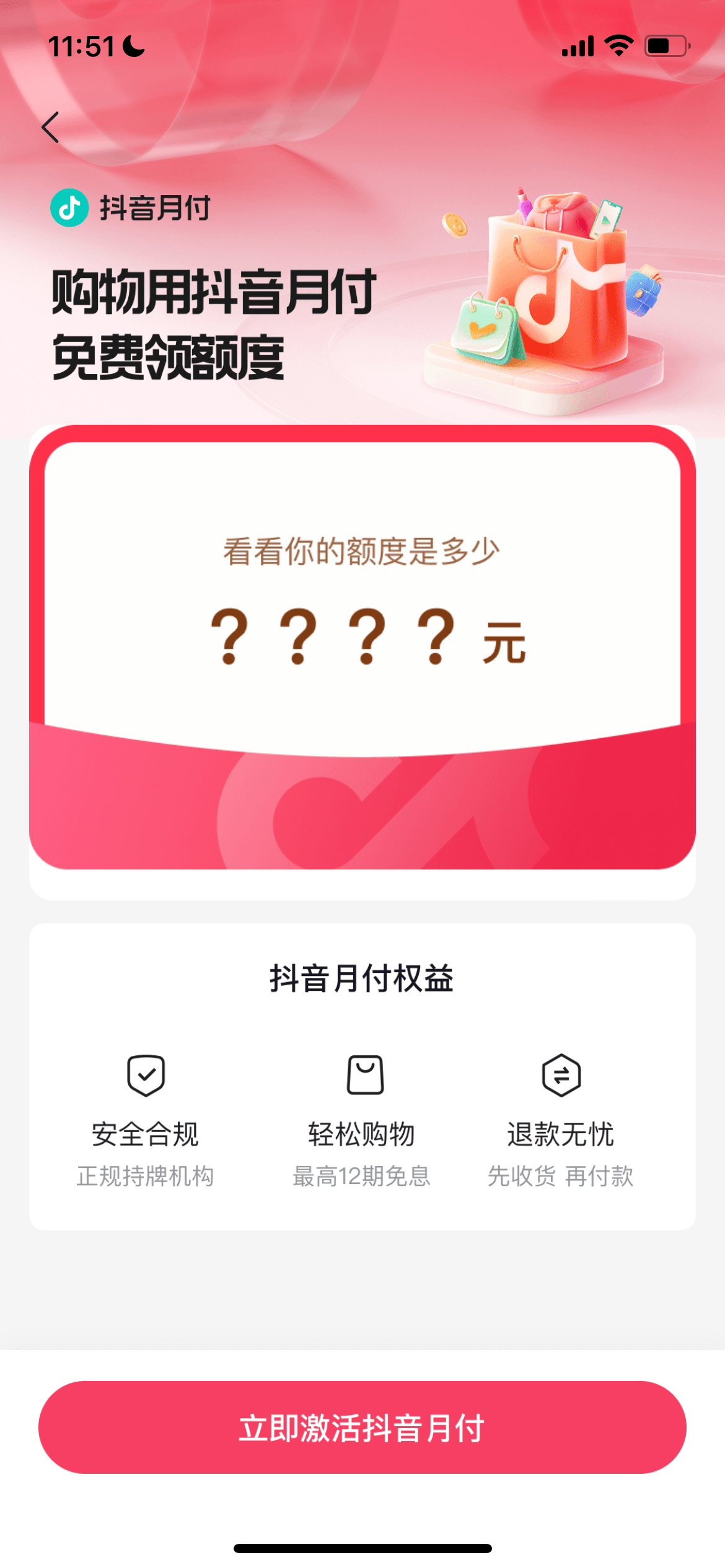Tap the 轻松购物 shopping bag icon

[x=364, y=1074]
